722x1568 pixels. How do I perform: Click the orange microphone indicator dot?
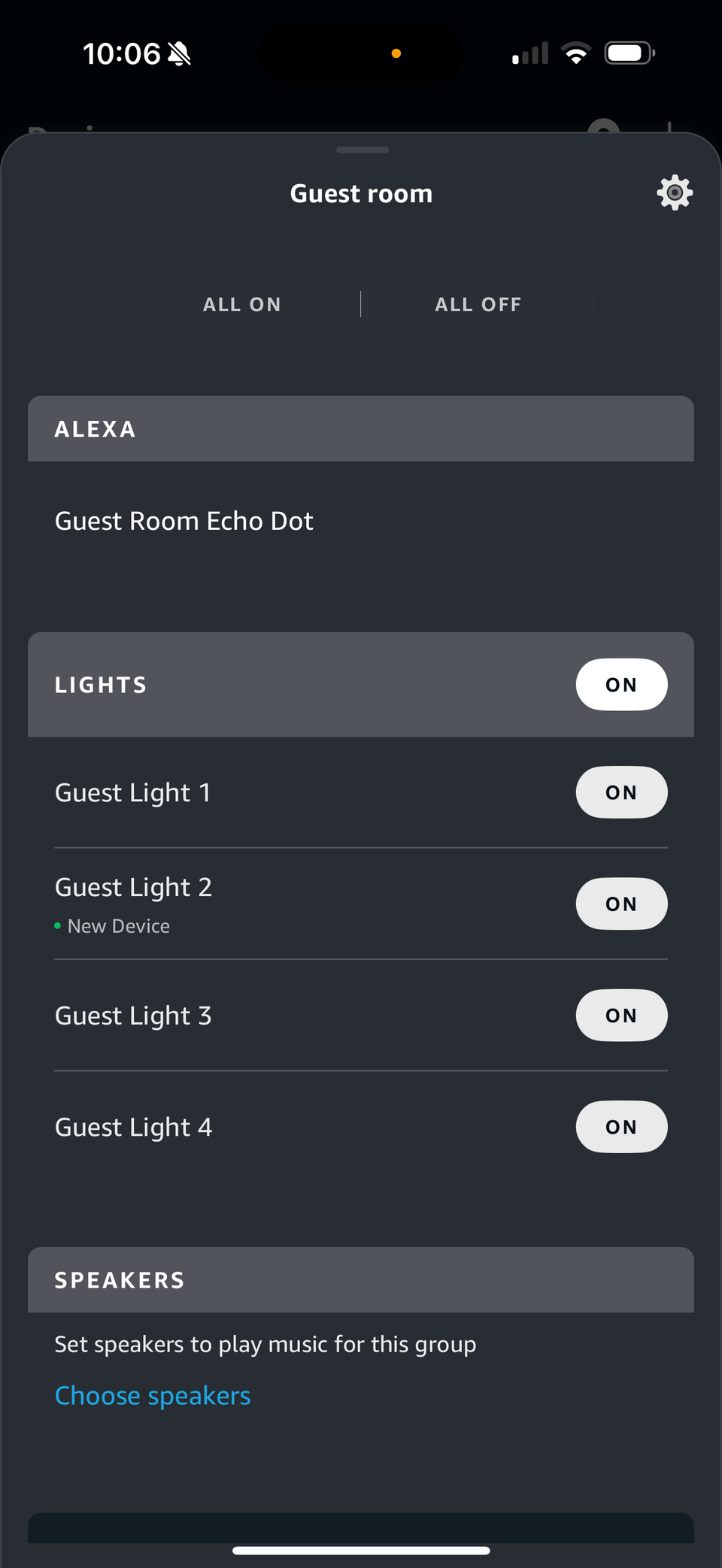(395, 53)
